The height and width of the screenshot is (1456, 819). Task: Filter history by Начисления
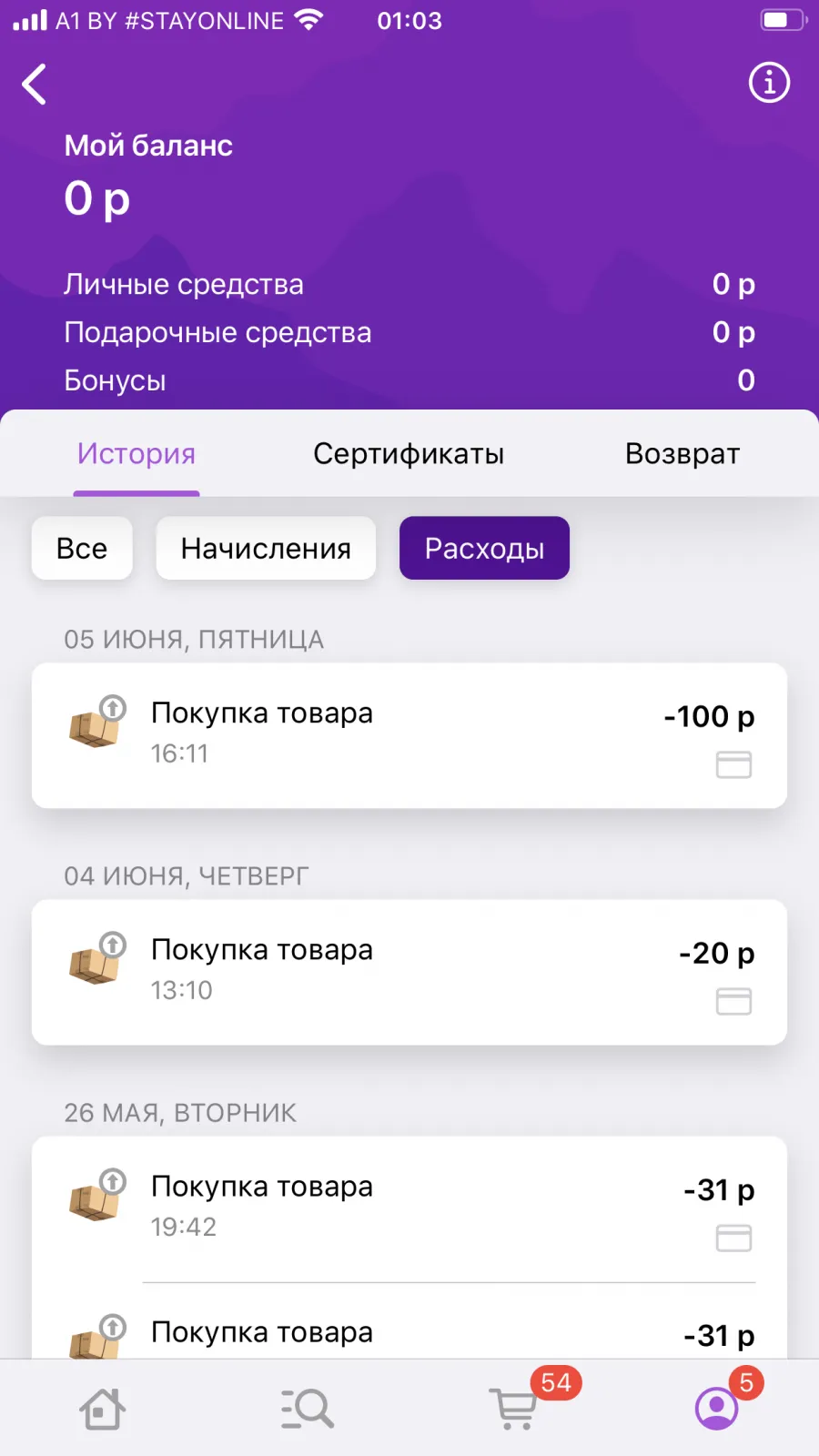point(266,548)
